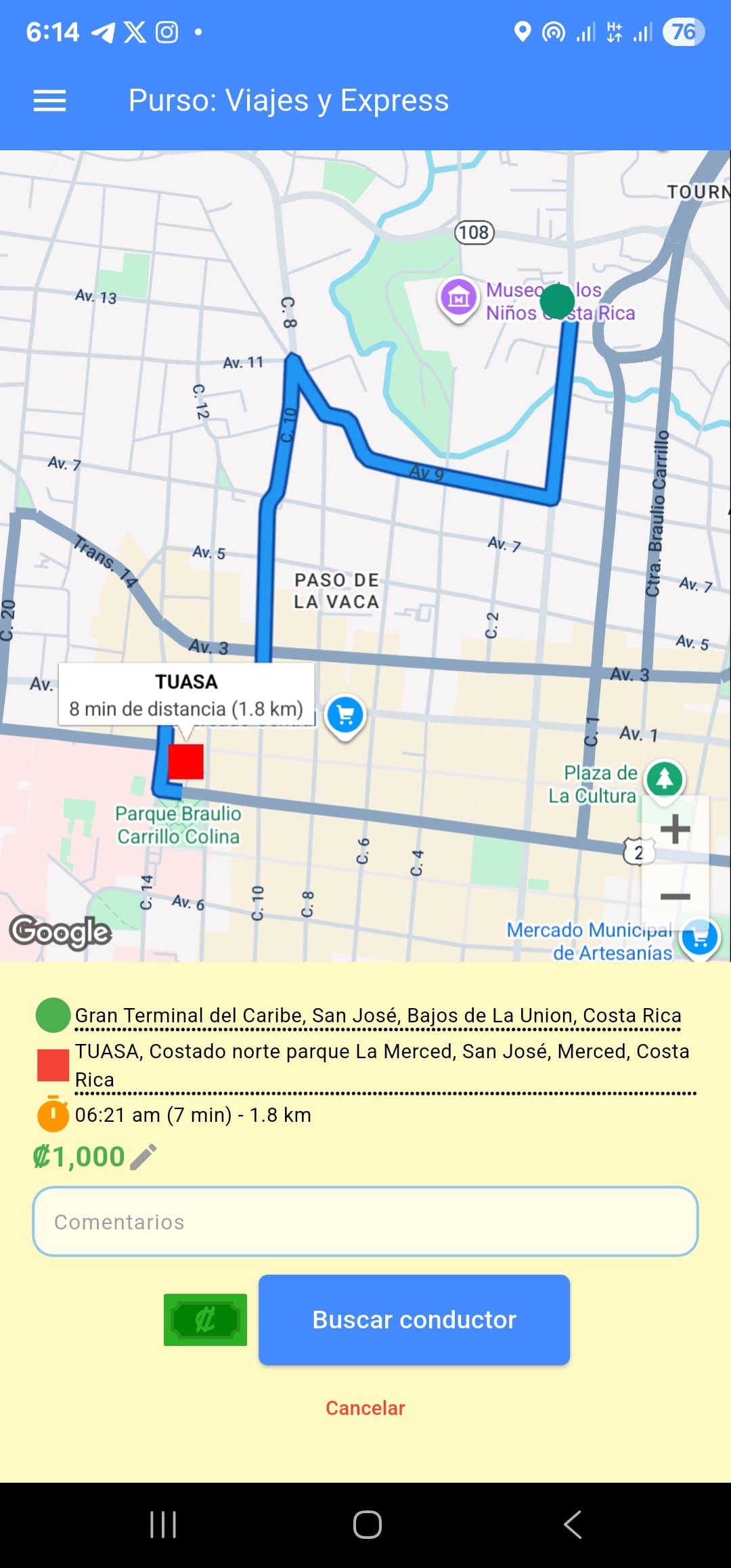Change the Gran Terminal del Caribe pickup address
Viewport: 731px width, 1568px height.
pyautogui.click(x=377, y=1016)
